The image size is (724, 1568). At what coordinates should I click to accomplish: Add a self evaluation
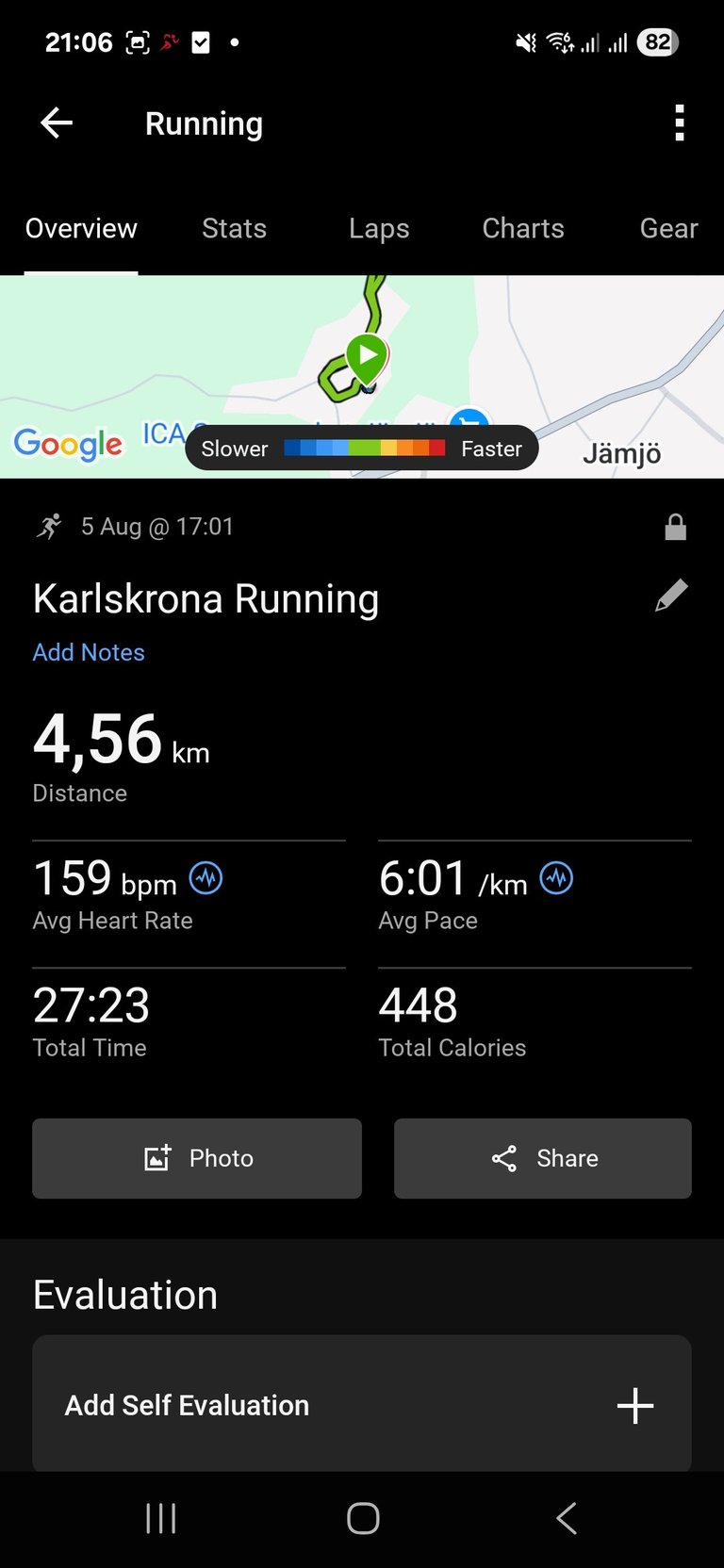[362, 1404]
